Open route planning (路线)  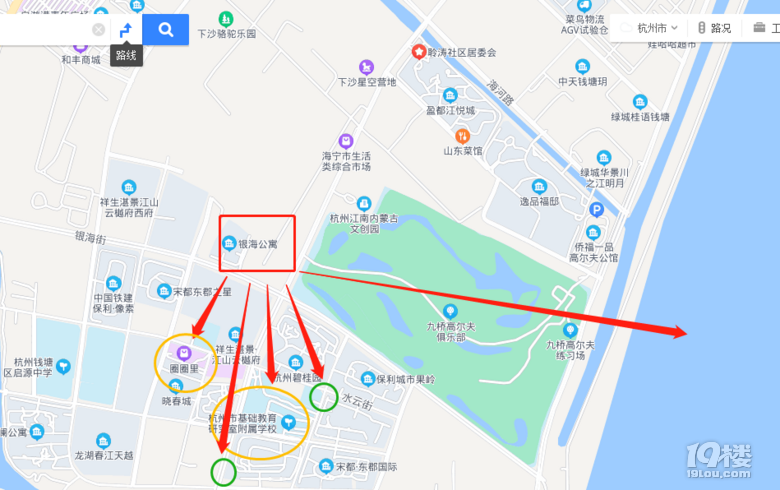coord(125,29)
